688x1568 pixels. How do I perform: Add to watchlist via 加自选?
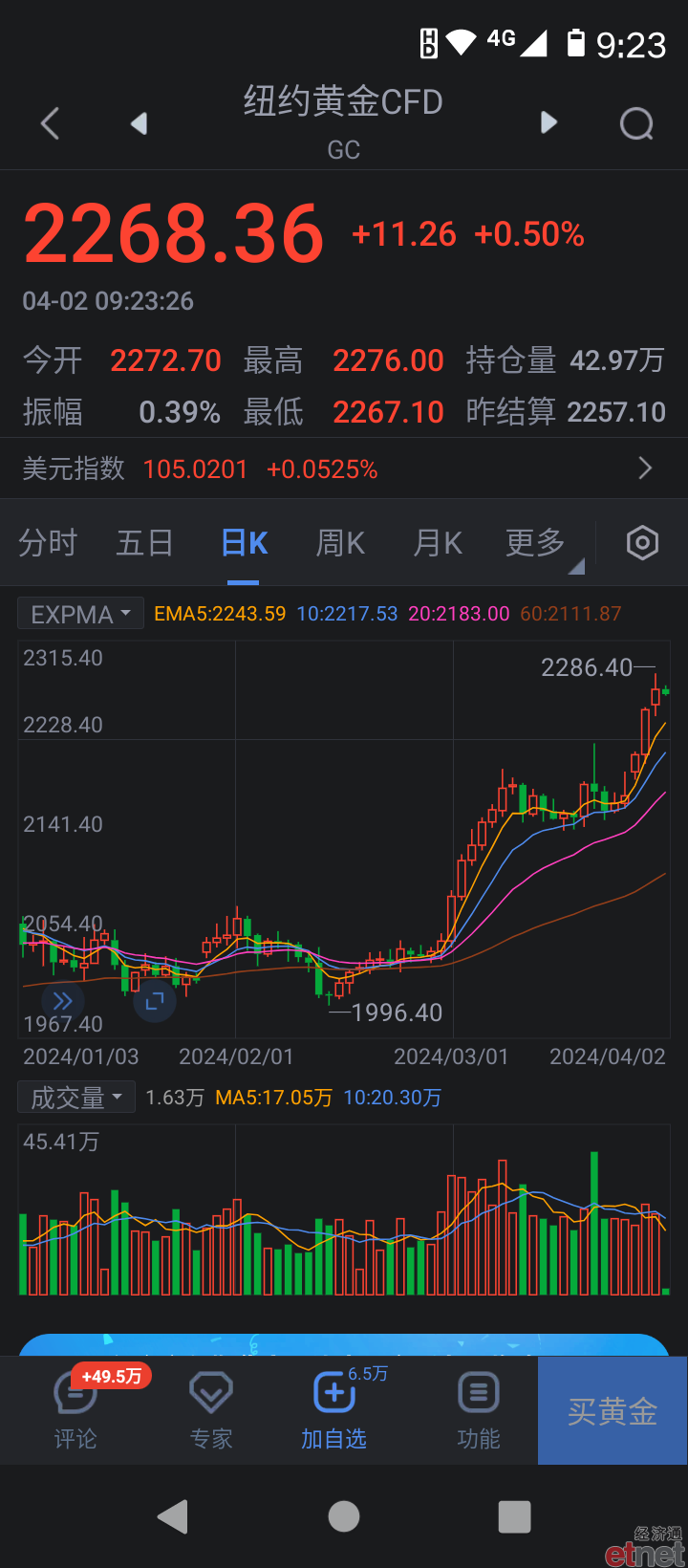point(334,1410)
